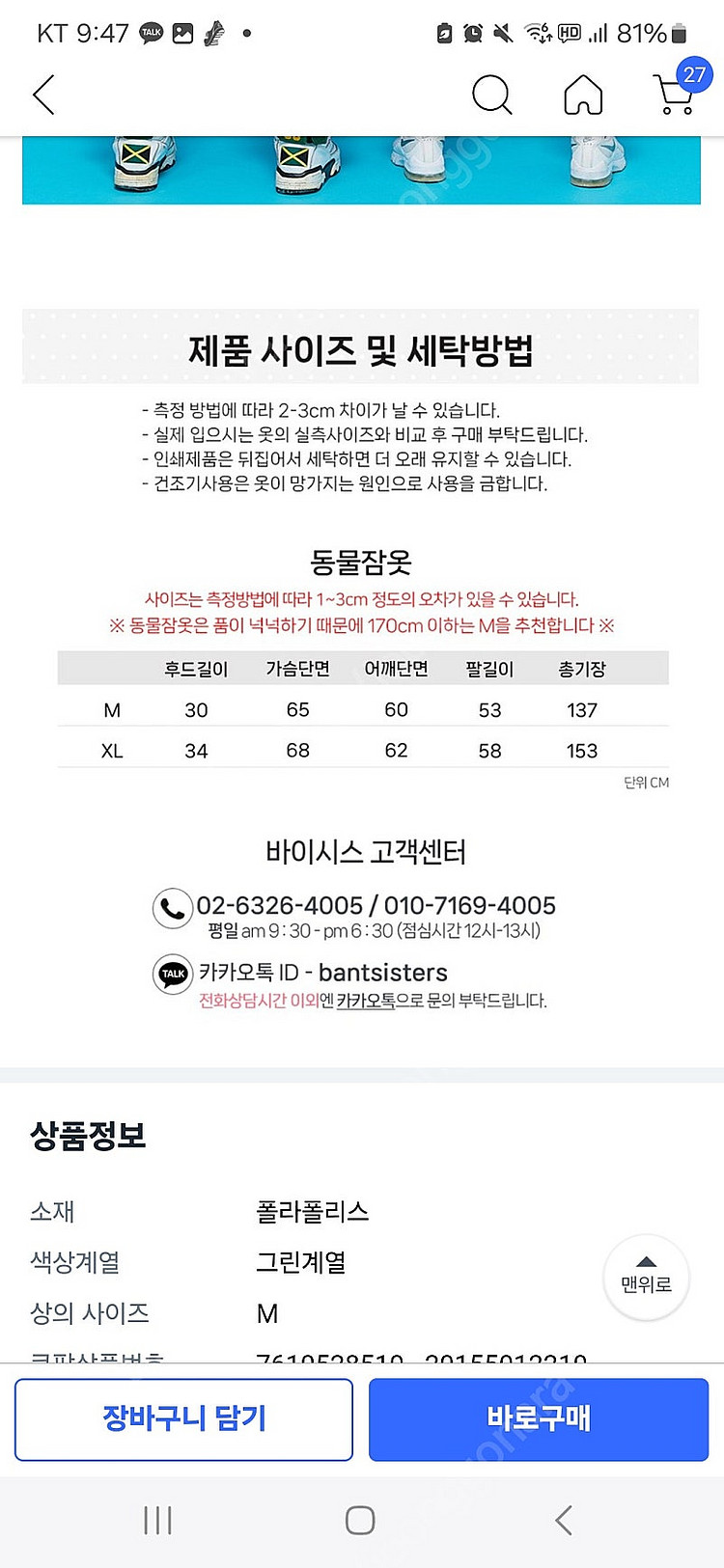Tap the gallery icon in the status bar
This screenshot has height=1568, width=724.
(181, 32)
